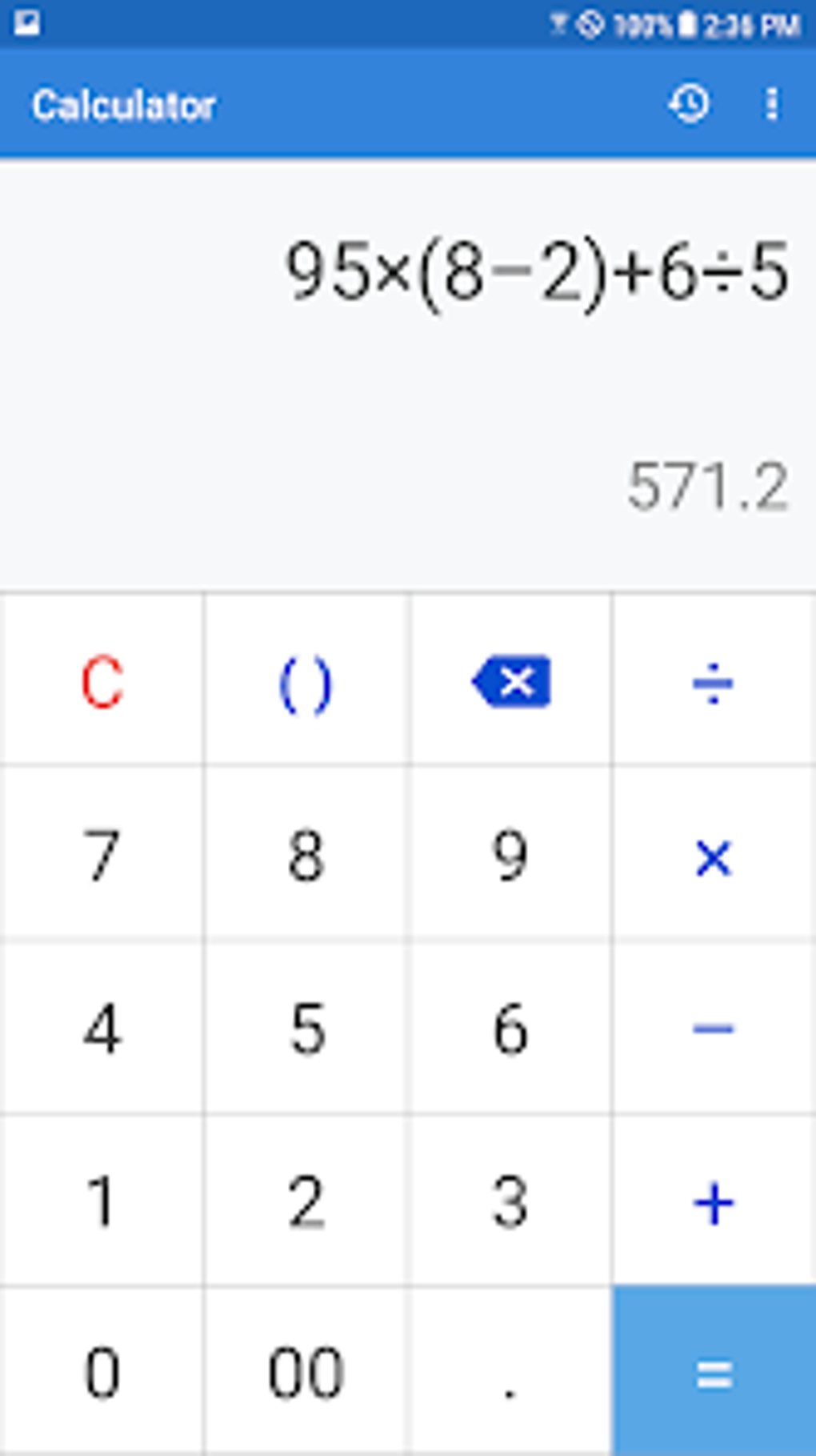Image resolution: width=816 pixels, height=1456 pixels.
Task: Open the three-dot overflow menu
Action: [771, 104]
